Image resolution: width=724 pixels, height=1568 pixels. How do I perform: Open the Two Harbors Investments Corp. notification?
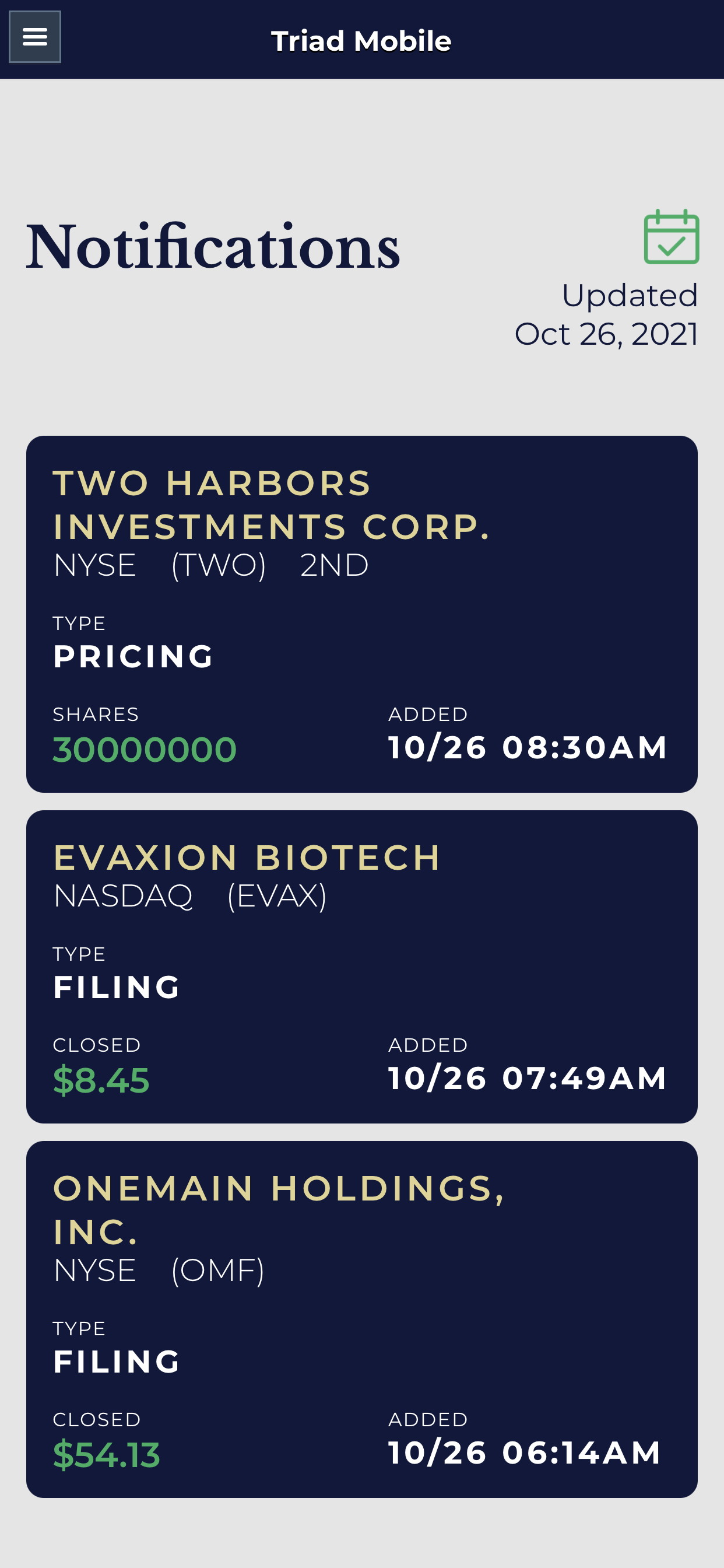362,614
